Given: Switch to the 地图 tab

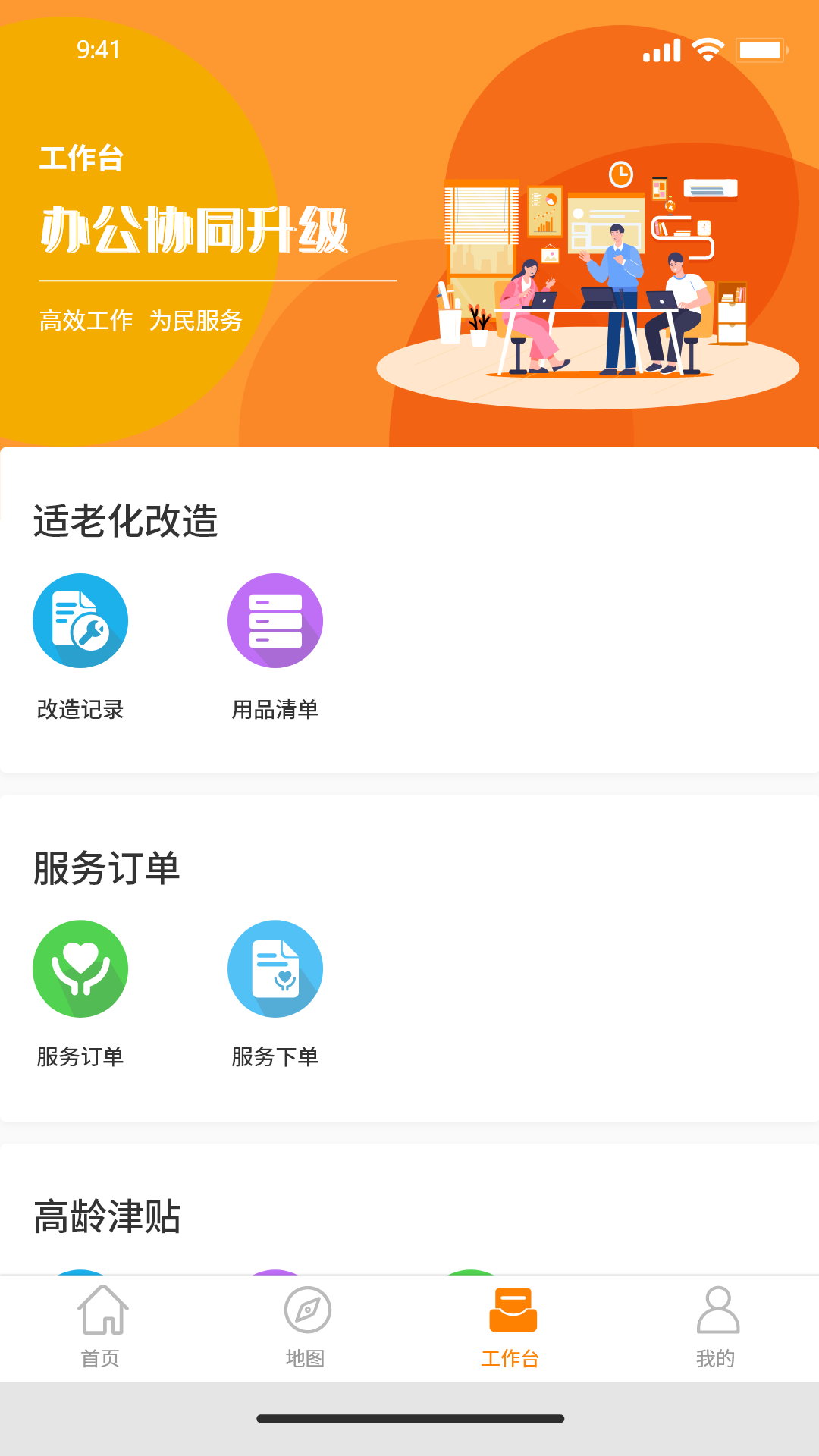Looking at the screenshot, I should tap(306, 1327).
